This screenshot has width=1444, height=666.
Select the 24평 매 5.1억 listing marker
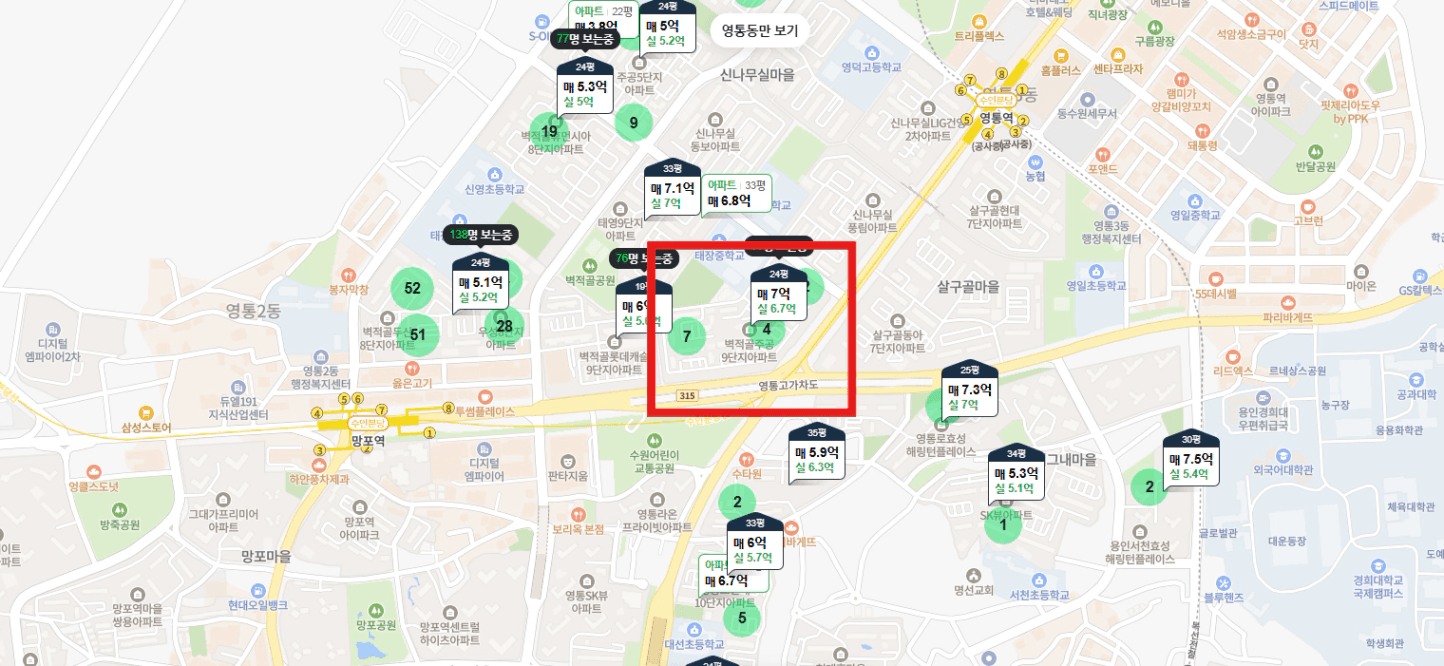tap(481, 283)
